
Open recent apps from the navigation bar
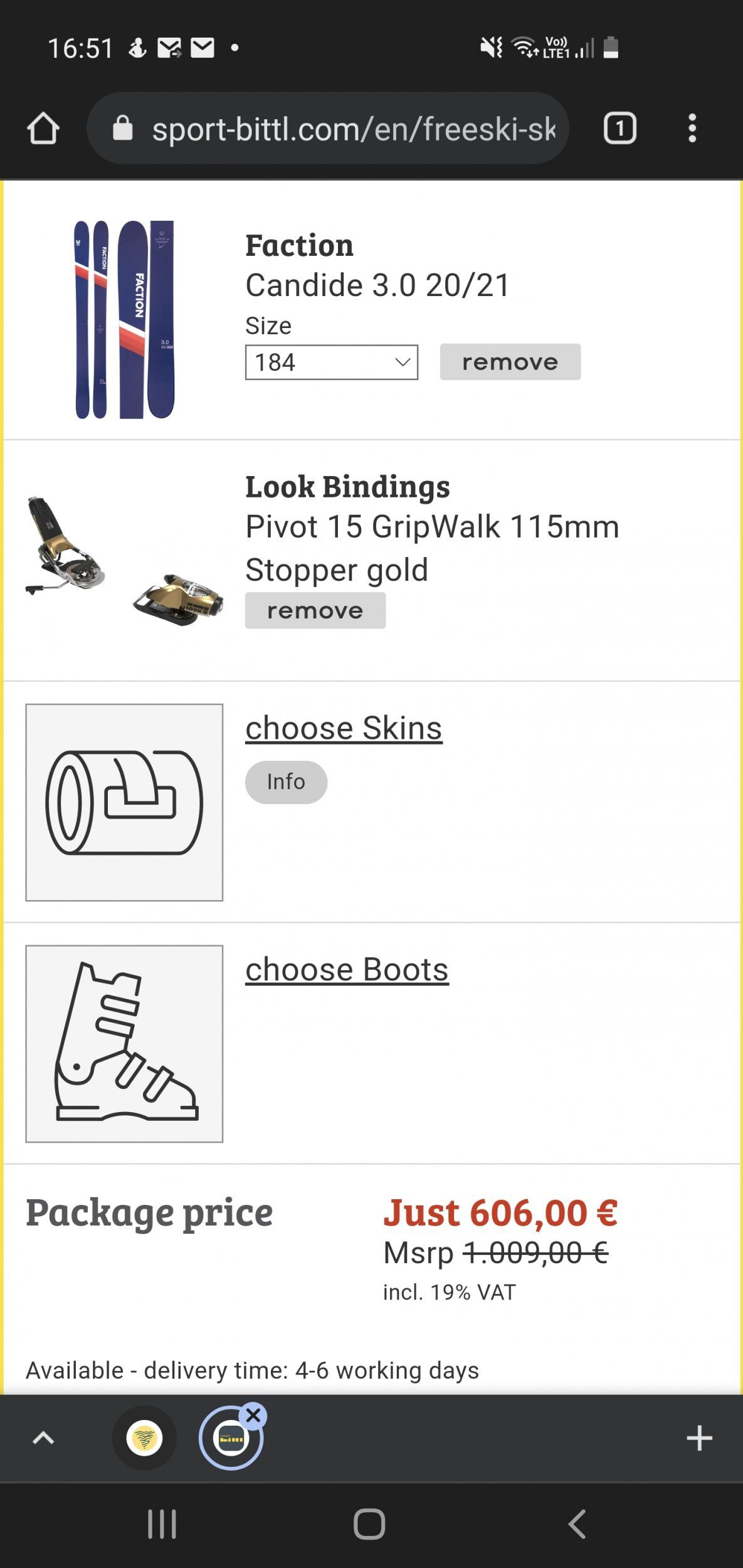tap(162, 1524)
